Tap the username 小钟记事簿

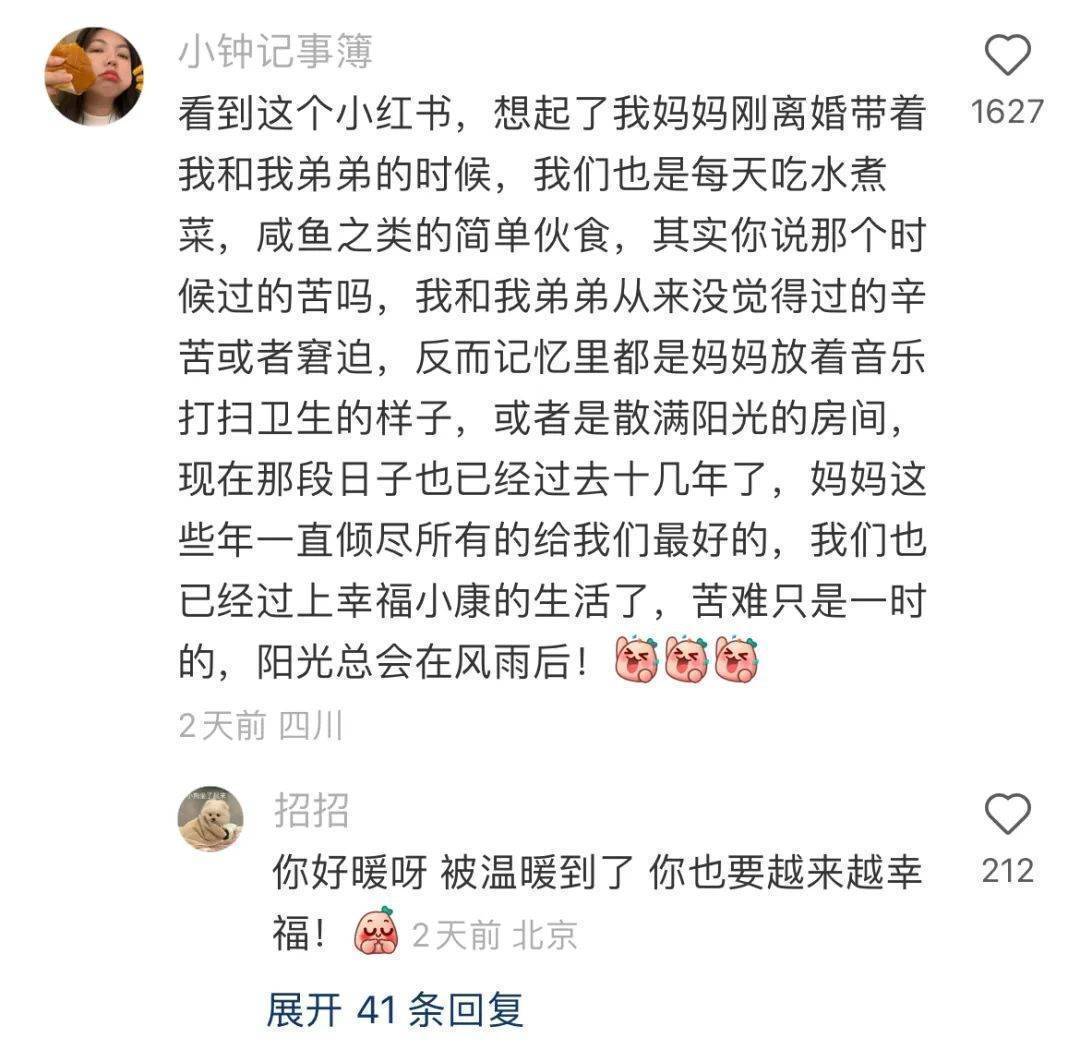tap(276, 51)
